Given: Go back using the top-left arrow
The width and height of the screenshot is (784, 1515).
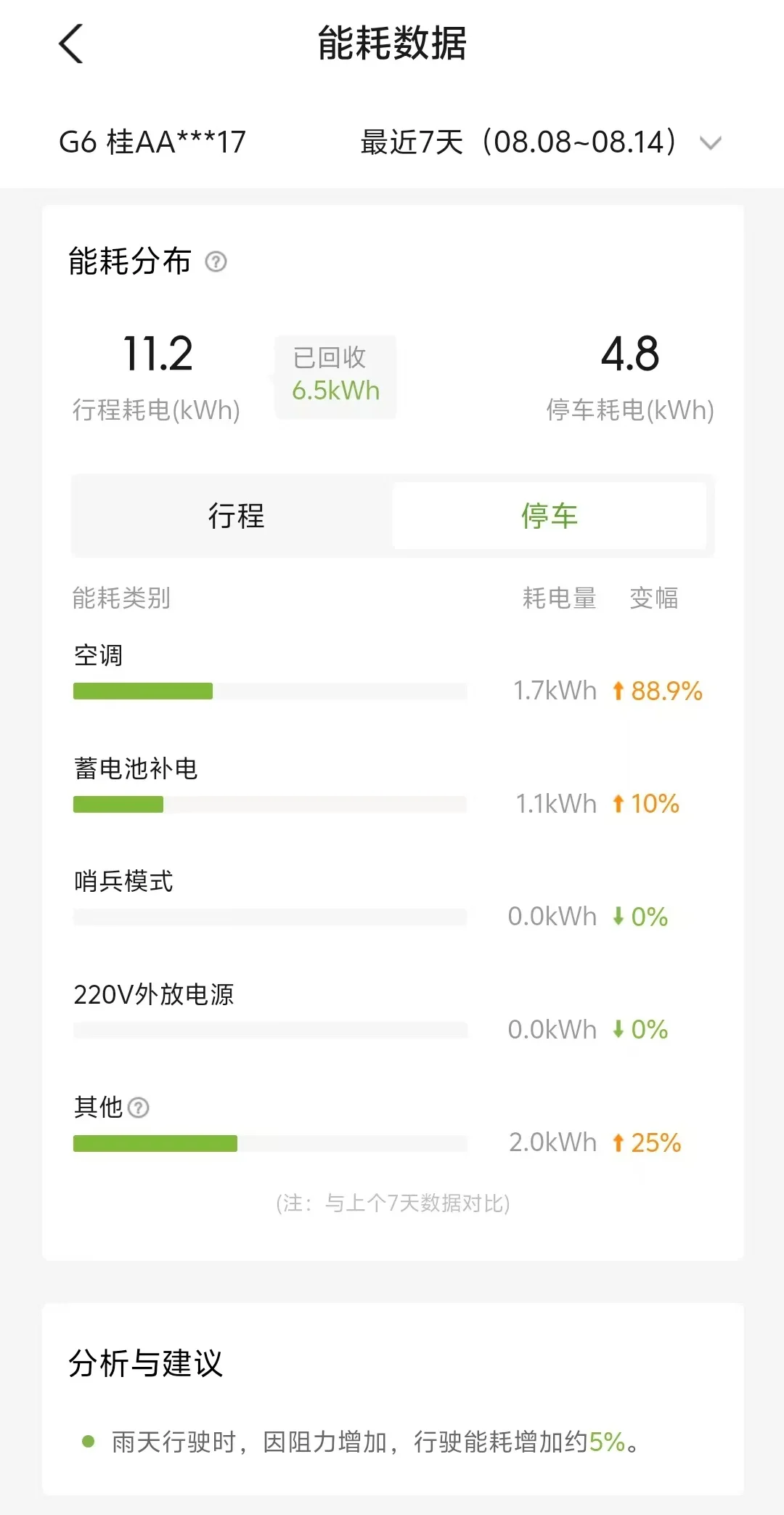Looking at the screenshot, I should click(x=70, y=44).
